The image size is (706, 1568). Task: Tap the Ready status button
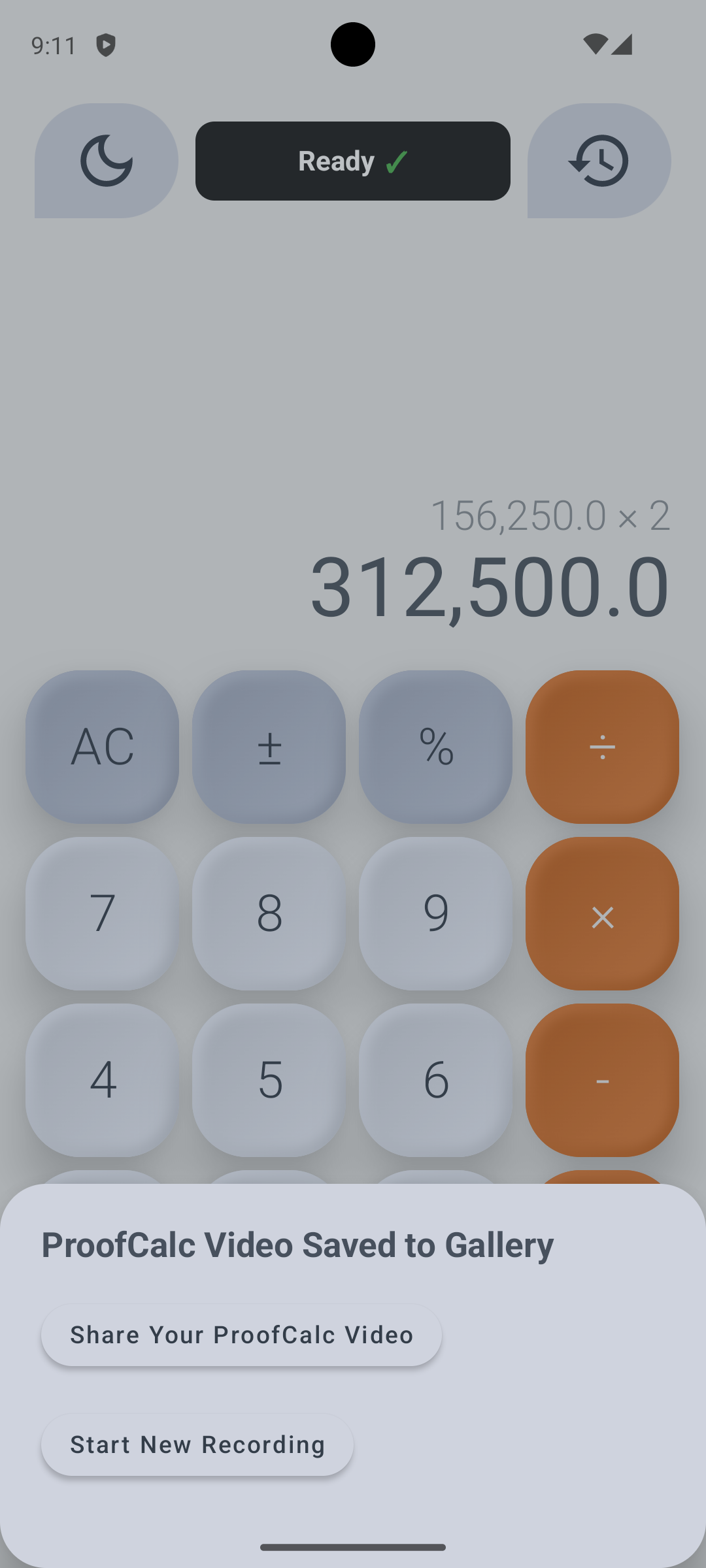(x=352, y=161)
